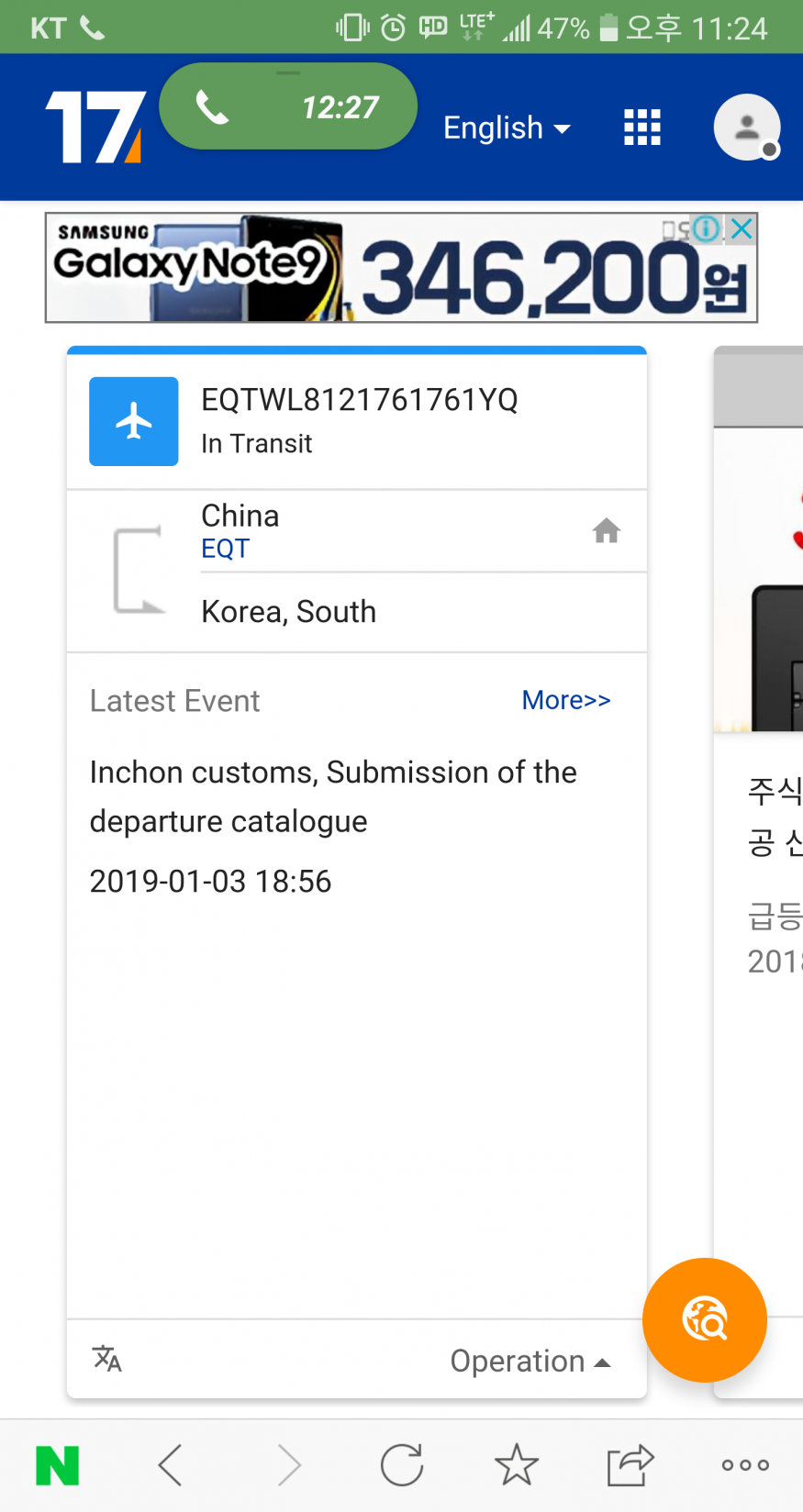Tap the carrier home icon next to China
Viewport: 803px width, 1512px height.
(606, 531)
